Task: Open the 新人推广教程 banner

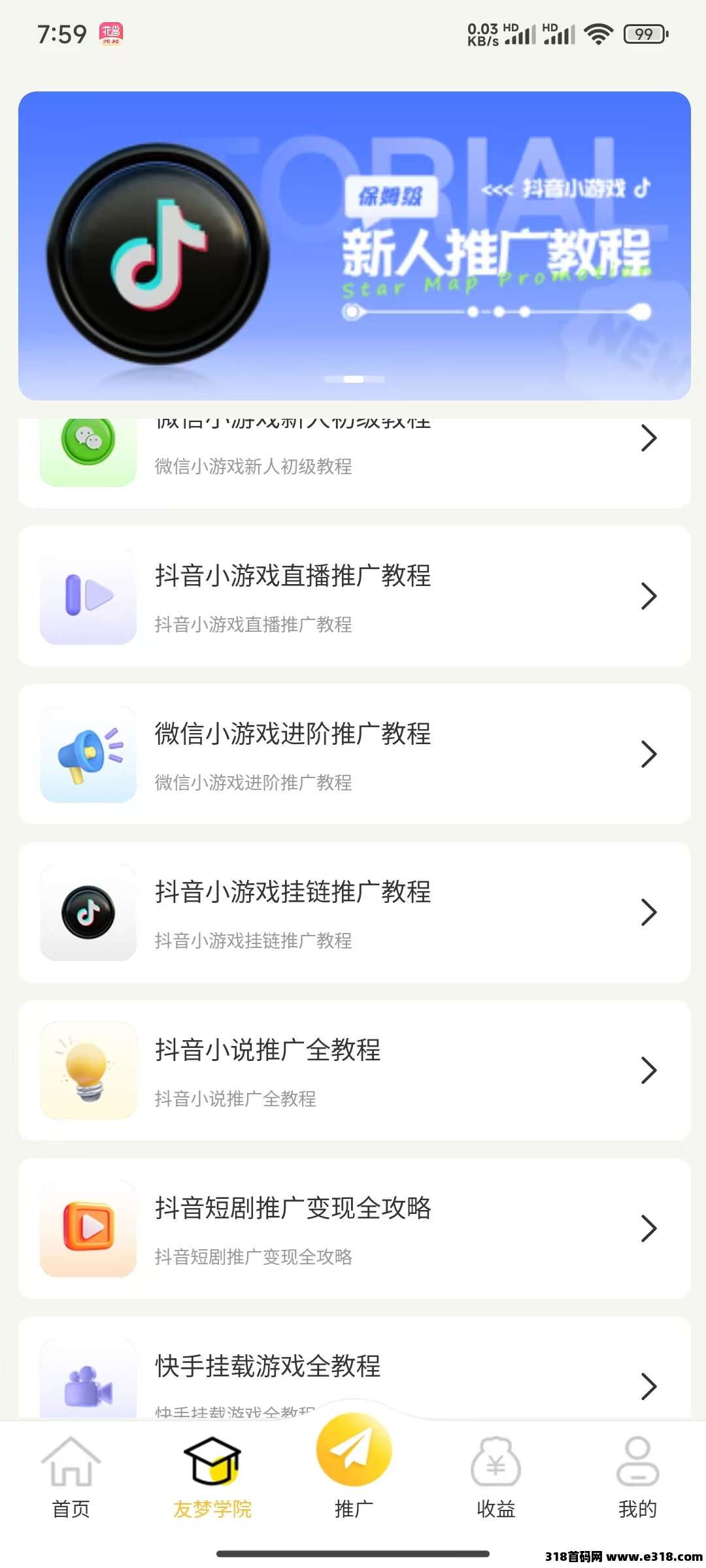Action: tap(354, 246)
